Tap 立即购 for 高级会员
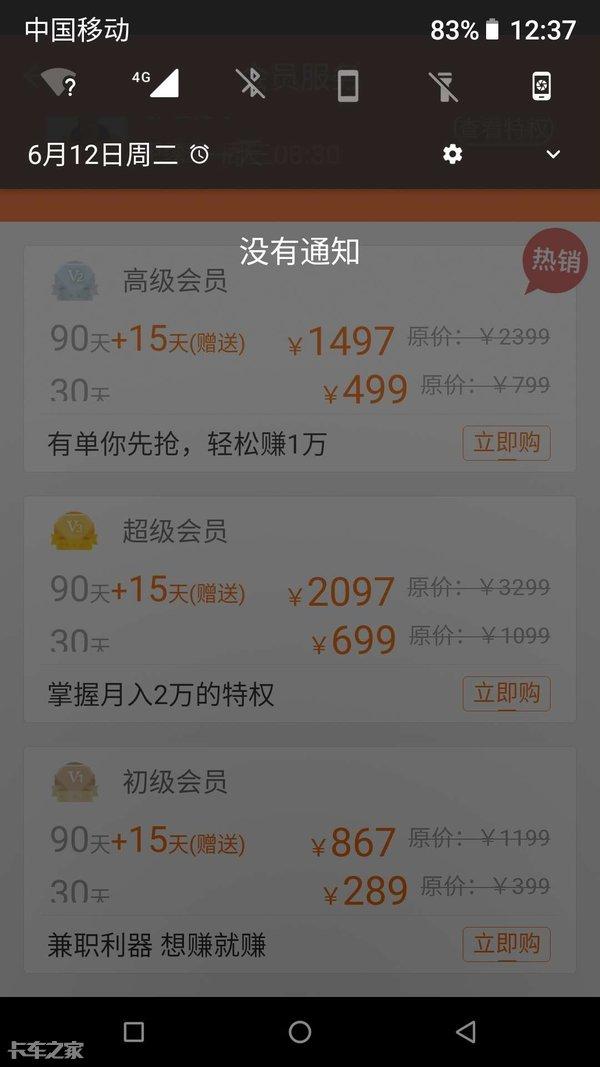 tap(506, 442)
